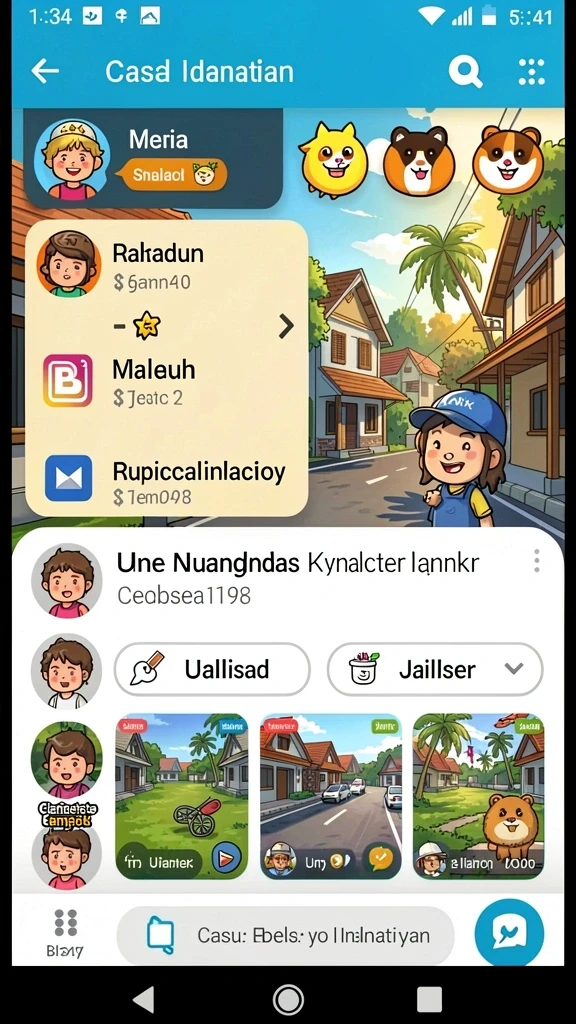The width and height of the screenshot is (576, 1024).
Task: Expand the star row chevron arrow
Action: [286, 326]
